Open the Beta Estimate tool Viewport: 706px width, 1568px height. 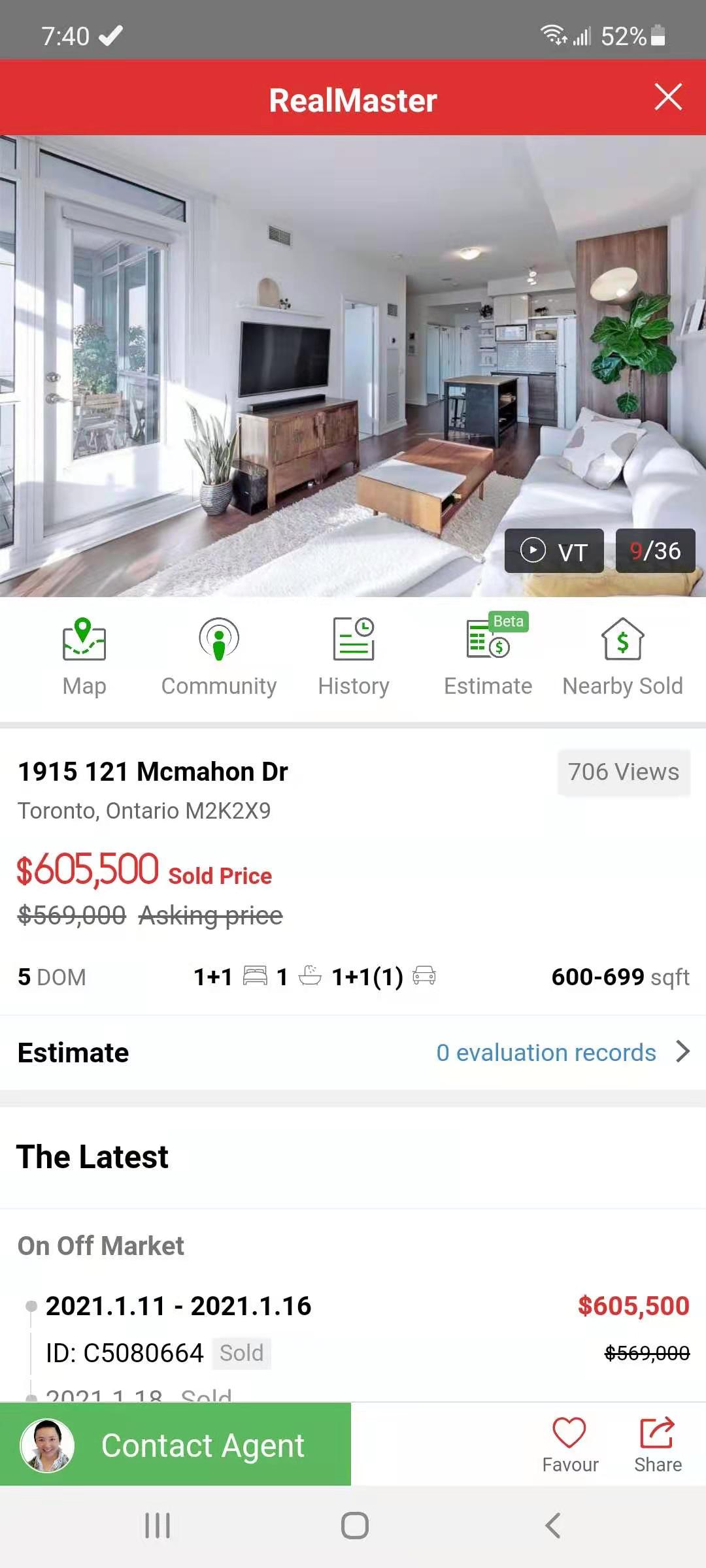[x=488, y=657]
